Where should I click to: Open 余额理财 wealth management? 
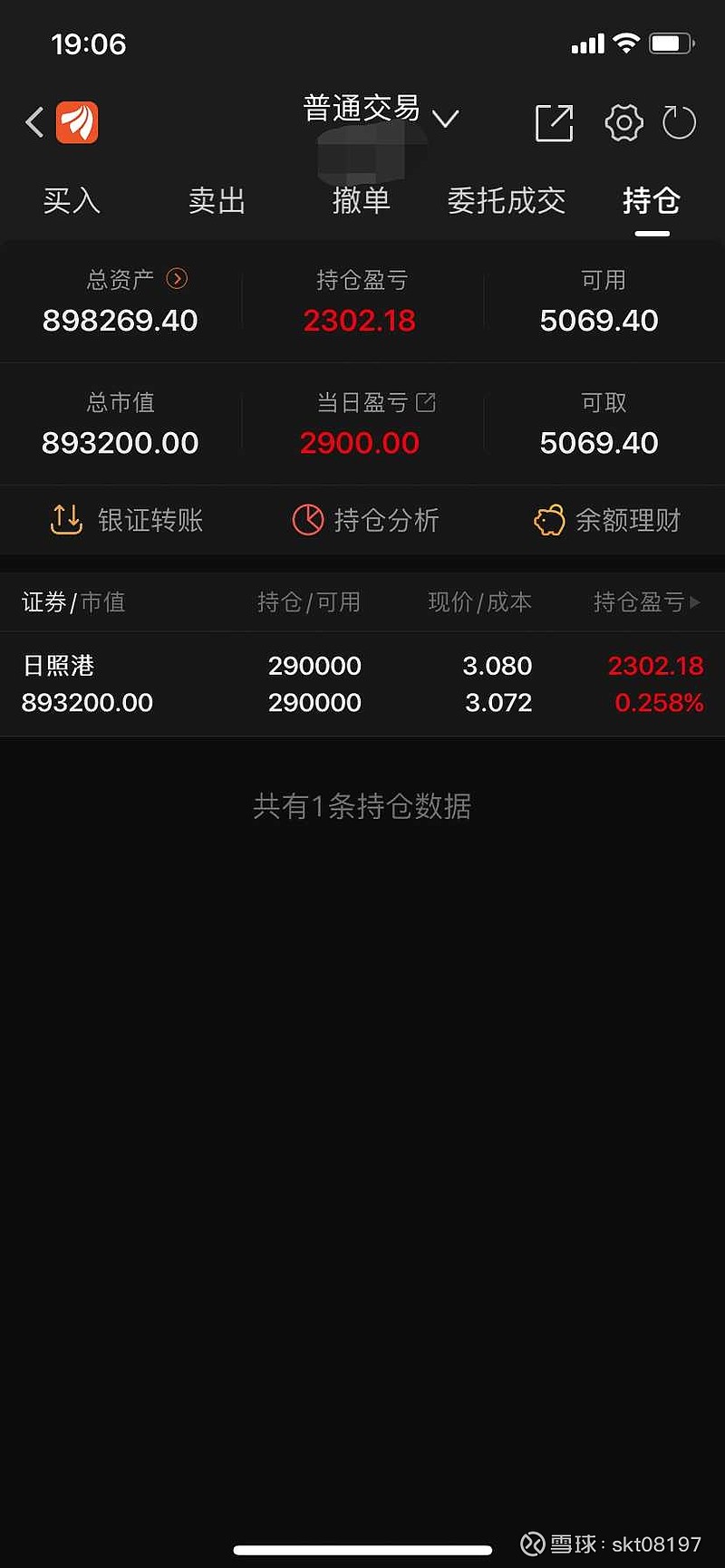point(607,520)
